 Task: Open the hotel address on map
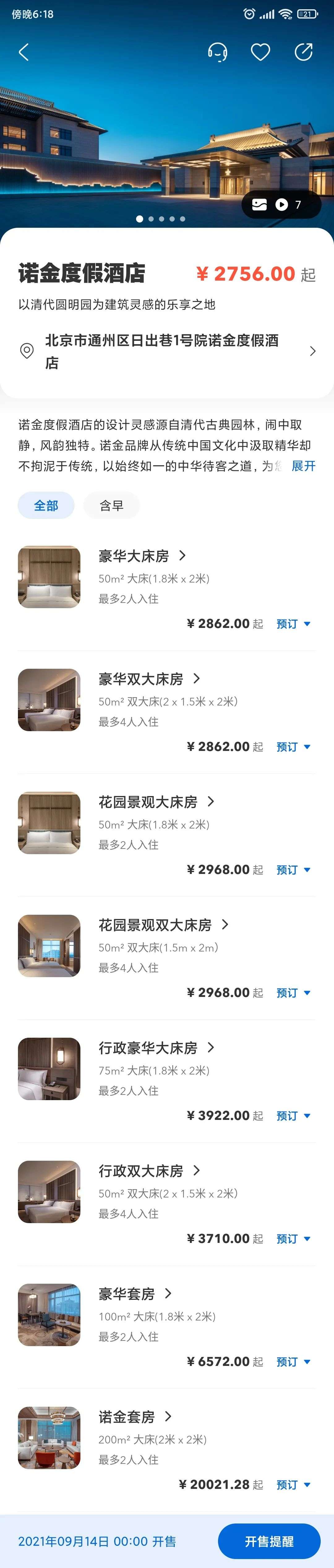166,351
